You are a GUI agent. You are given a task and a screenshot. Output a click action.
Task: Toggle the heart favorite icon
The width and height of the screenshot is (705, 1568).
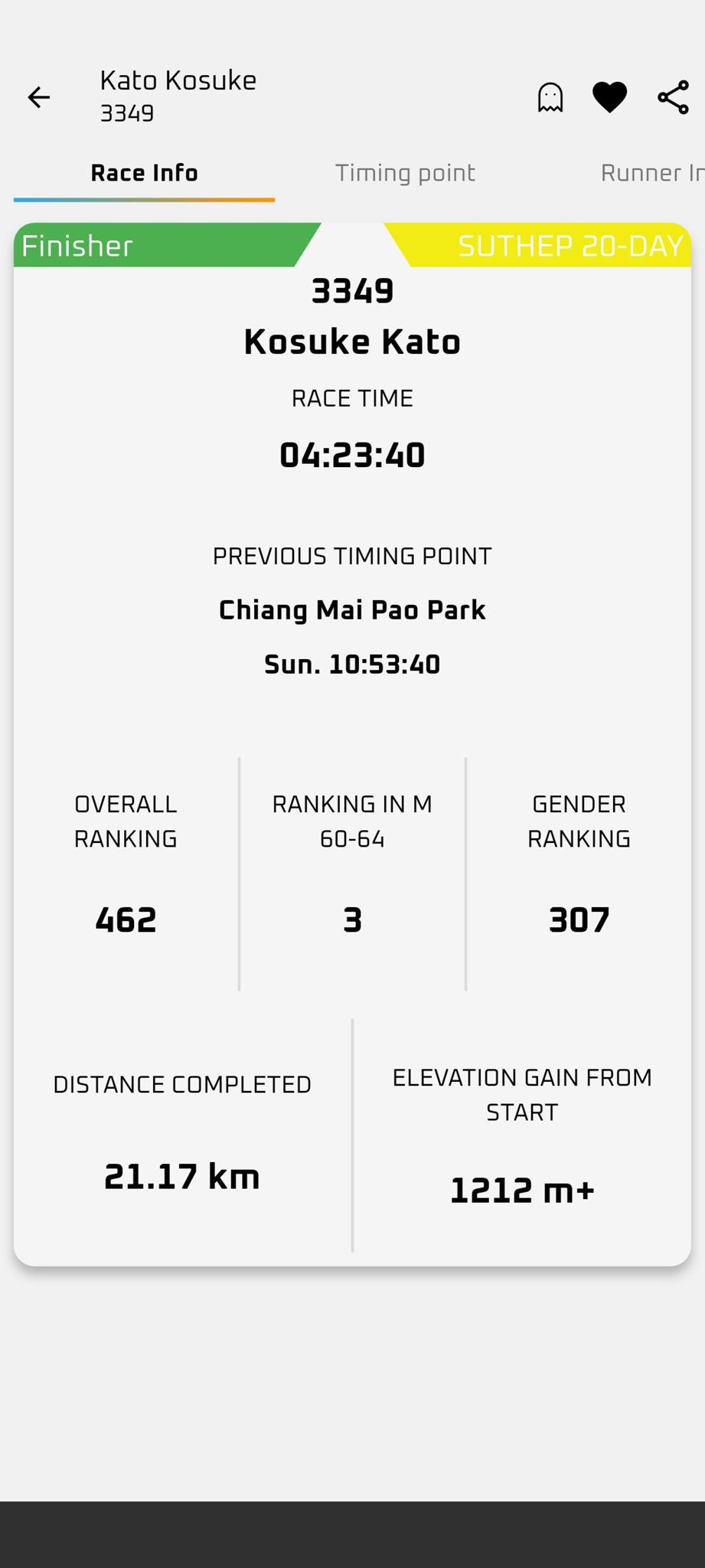[x=609, y=97]
